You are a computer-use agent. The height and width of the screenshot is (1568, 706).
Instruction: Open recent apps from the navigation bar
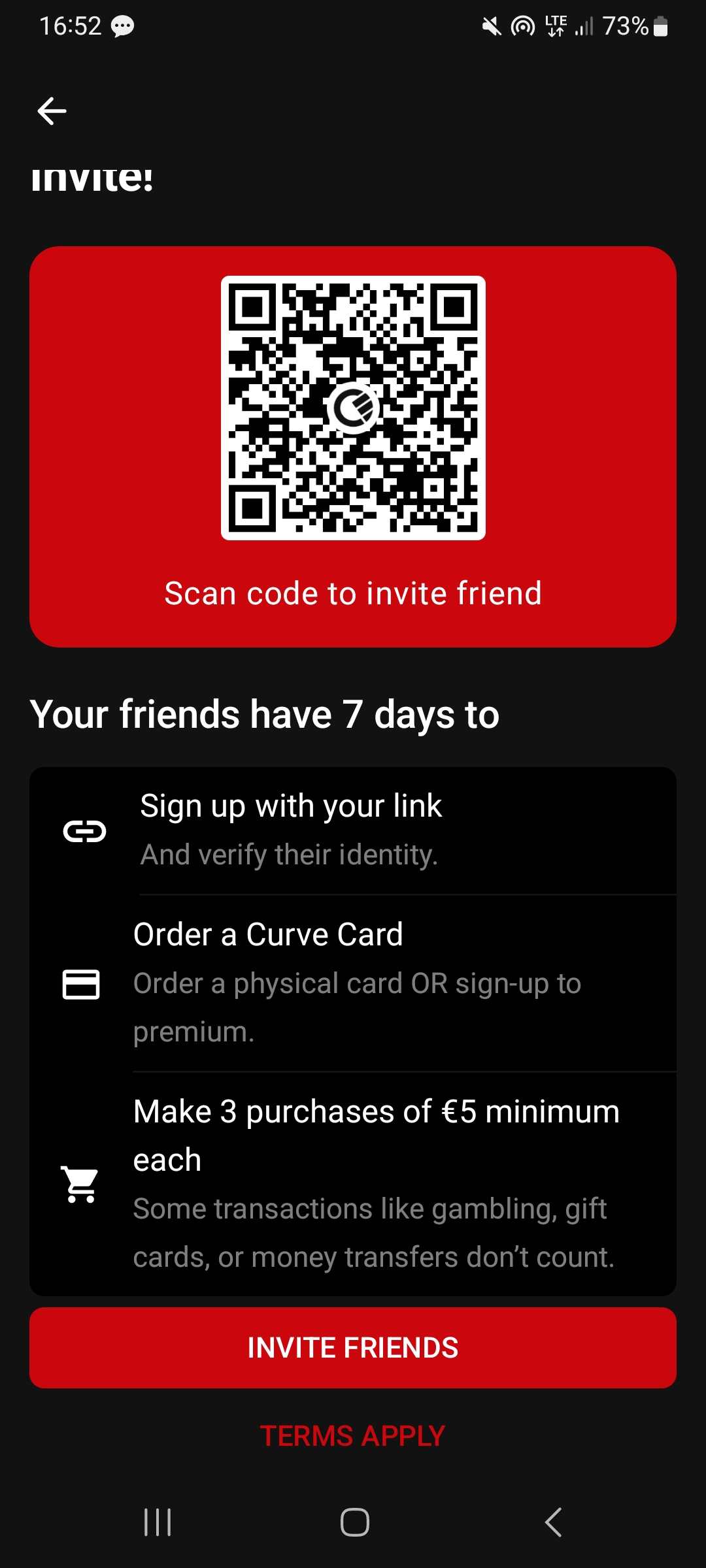[158, 1522]
